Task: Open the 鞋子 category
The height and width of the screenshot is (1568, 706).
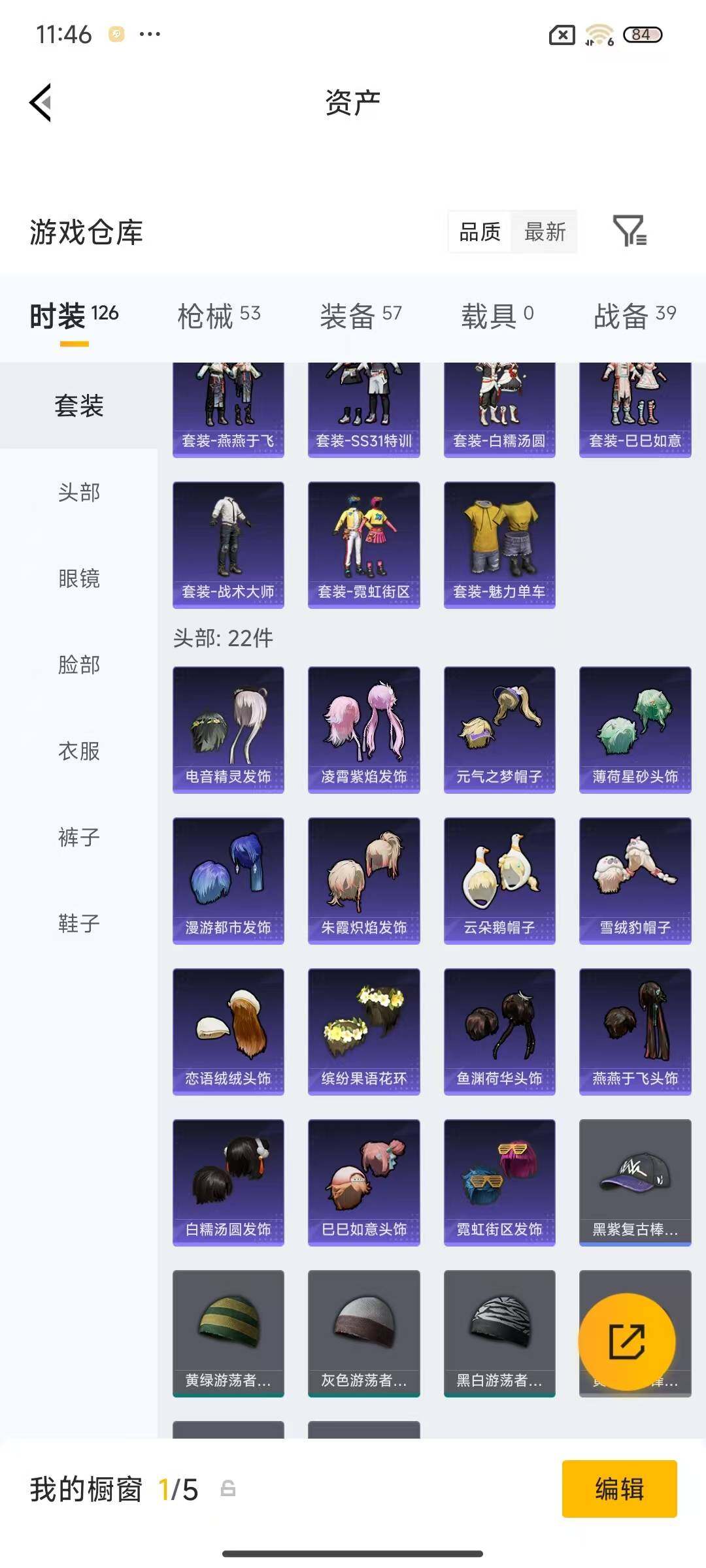Action: click(x=77, y=924)
